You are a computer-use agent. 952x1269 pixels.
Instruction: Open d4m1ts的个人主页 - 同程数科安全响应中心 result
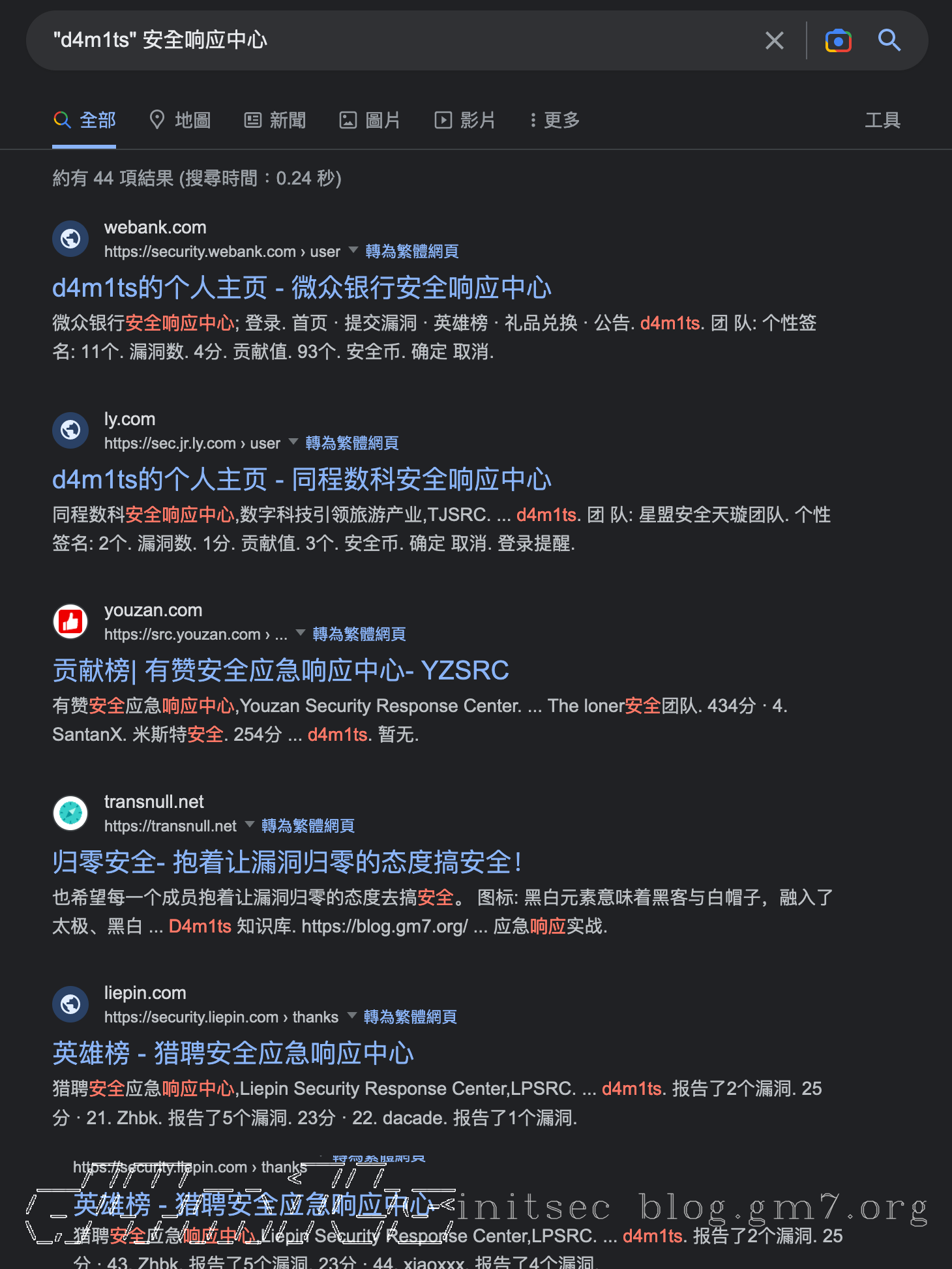coord(302,479)
